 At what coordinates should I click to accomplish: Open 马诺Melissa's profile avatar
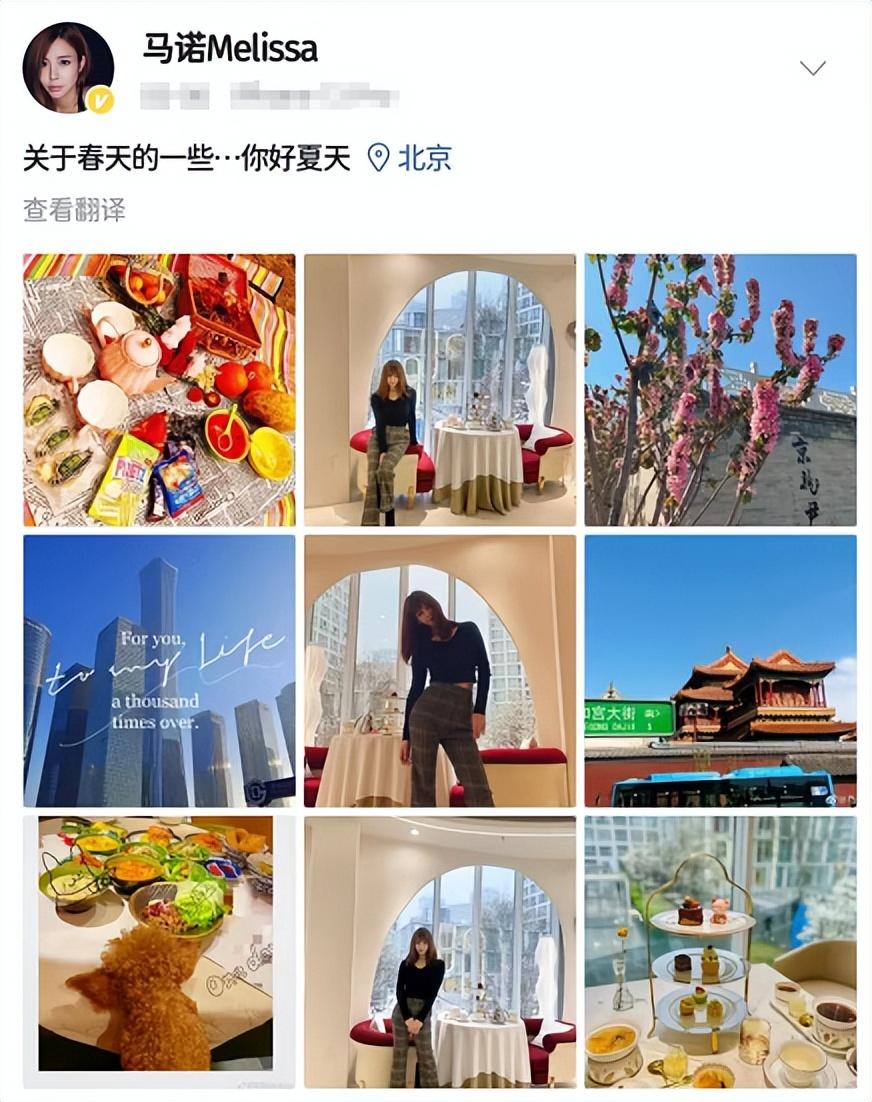click(x=68, y=67)
